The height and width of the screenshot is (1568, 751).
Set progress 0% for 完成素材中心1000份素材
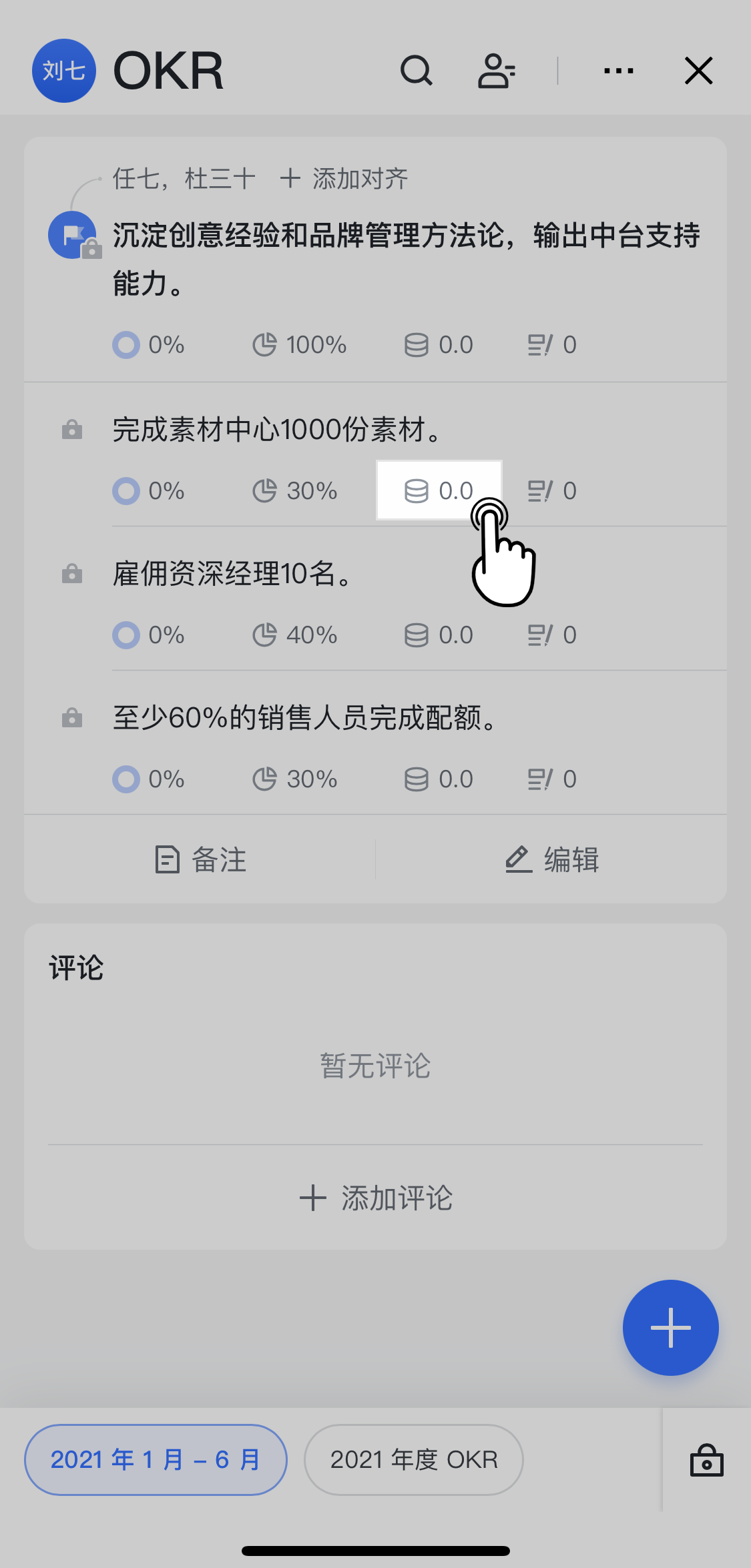tap(149, 491)
